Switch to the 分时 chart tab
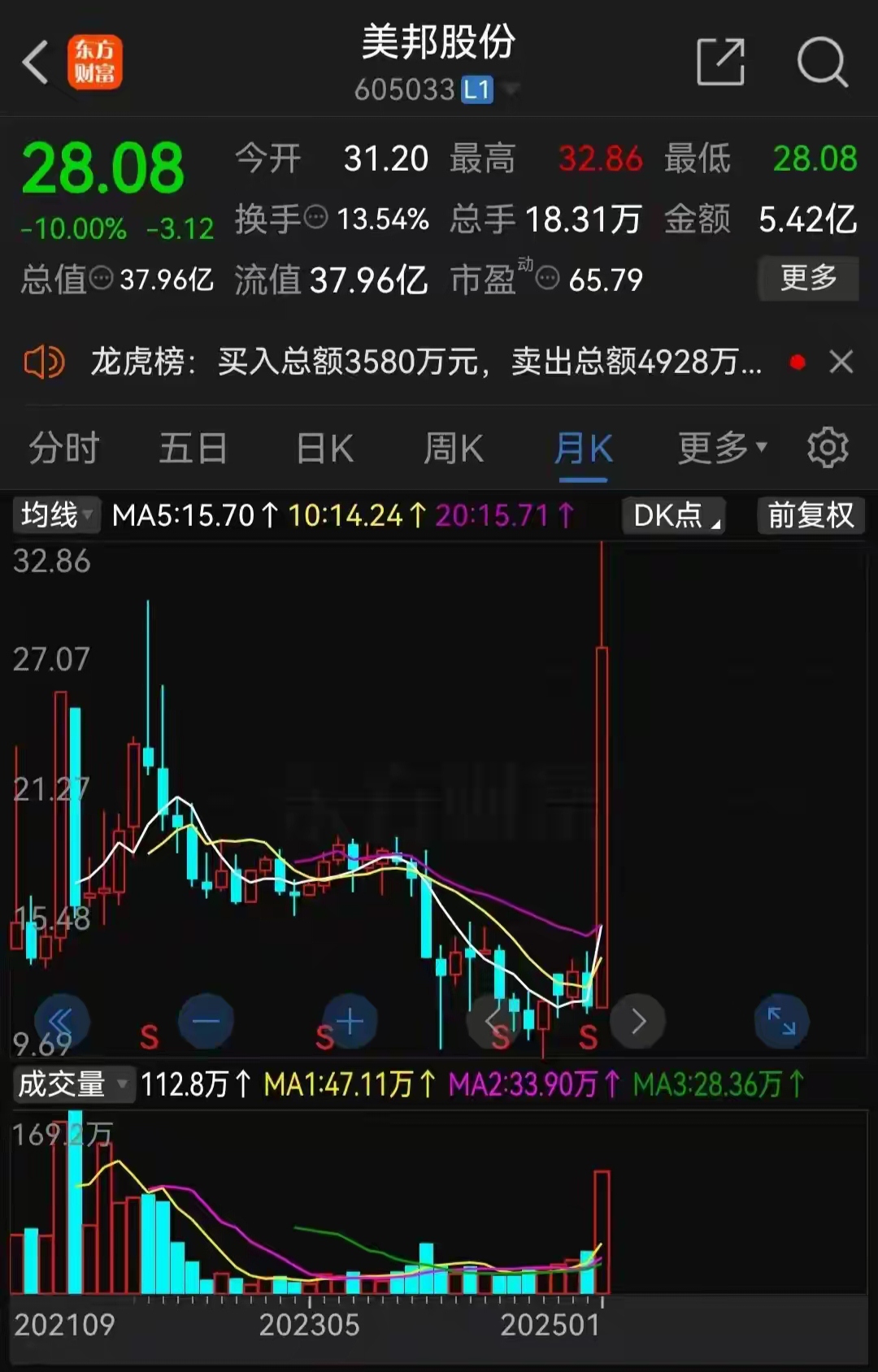The image size is (878, 1372). (x=63, y=448)
